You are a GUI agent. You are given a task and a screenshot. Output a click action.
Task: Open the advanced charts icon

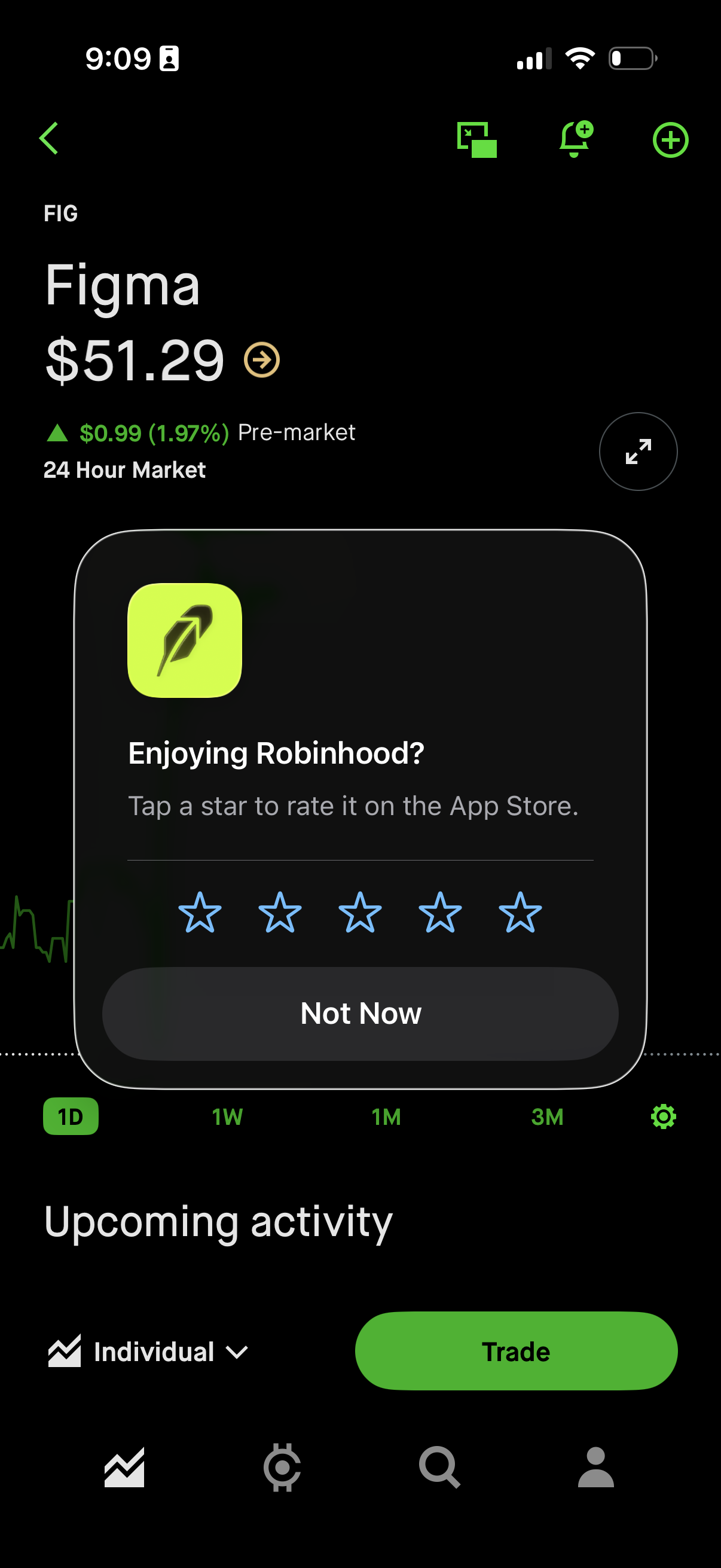pos(477,138)
